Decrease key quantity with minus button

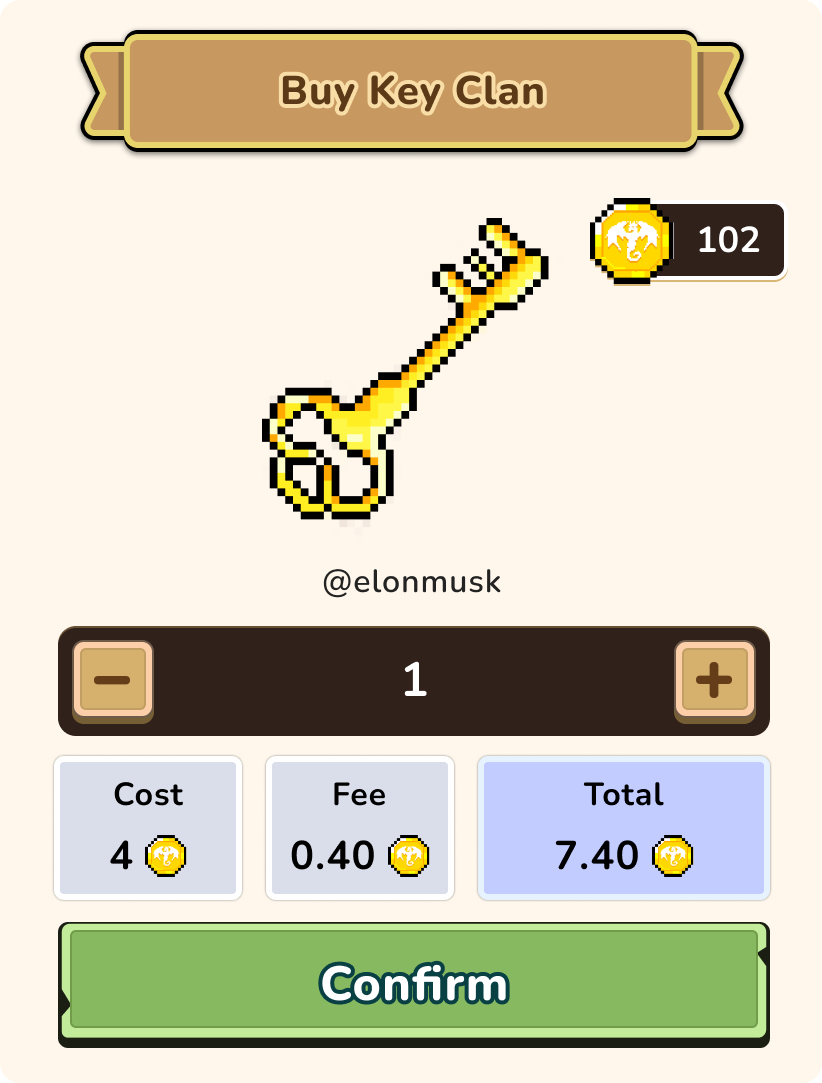pyautogui.click(x=112, y=680)
